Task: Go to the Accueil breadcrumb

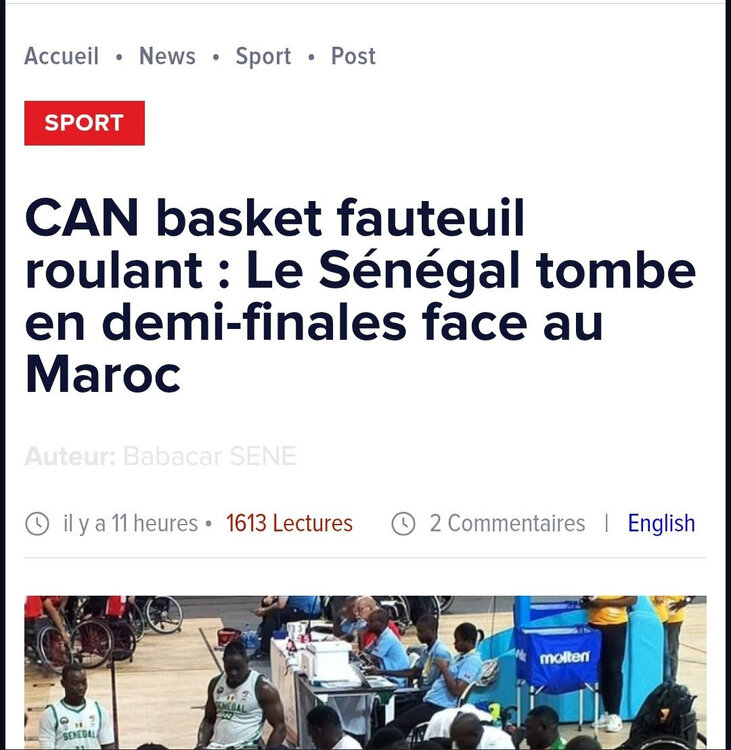Action: [x=61, y=56]
